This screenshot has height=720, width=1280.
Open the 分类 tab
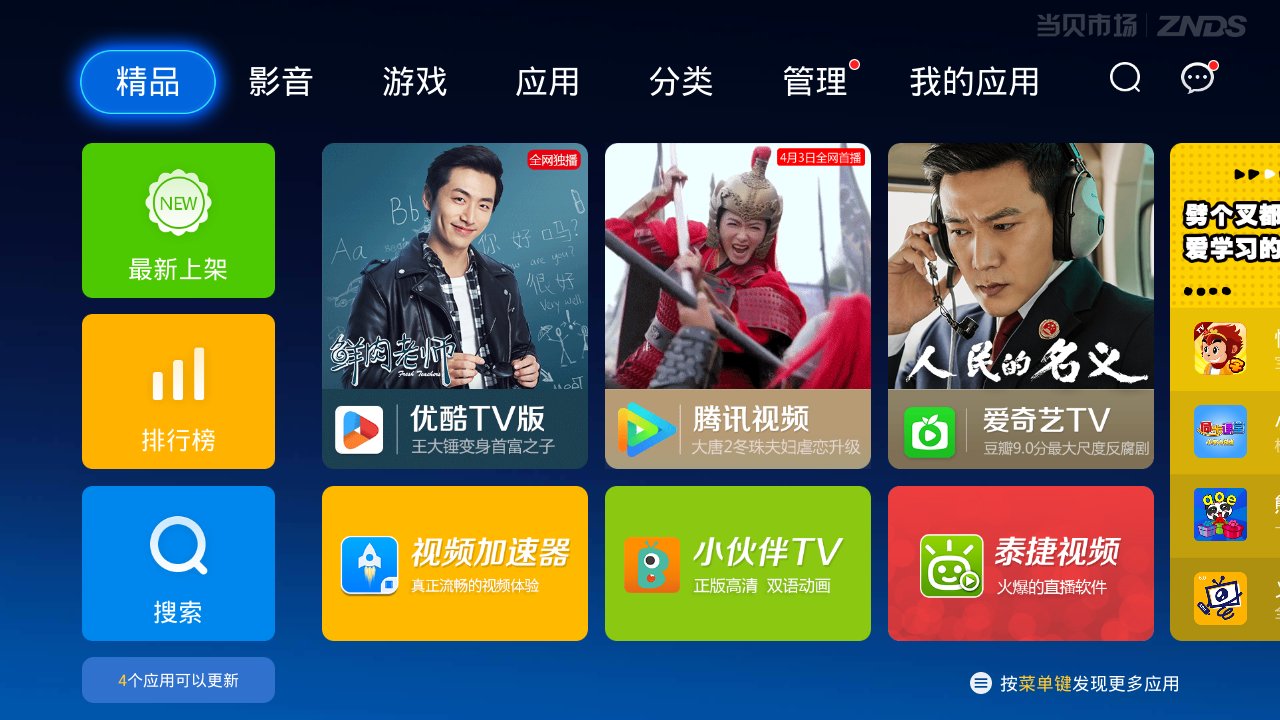[x=681, y=81]
